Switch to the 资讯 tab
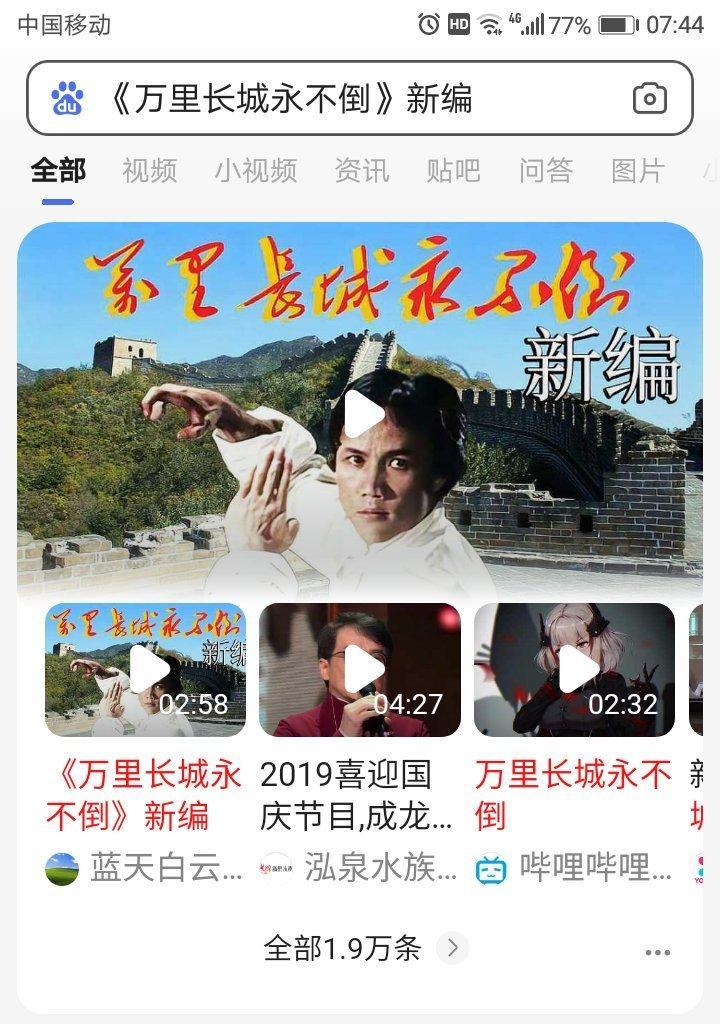This screenshot has width=720, height=1024. [361, 171]
